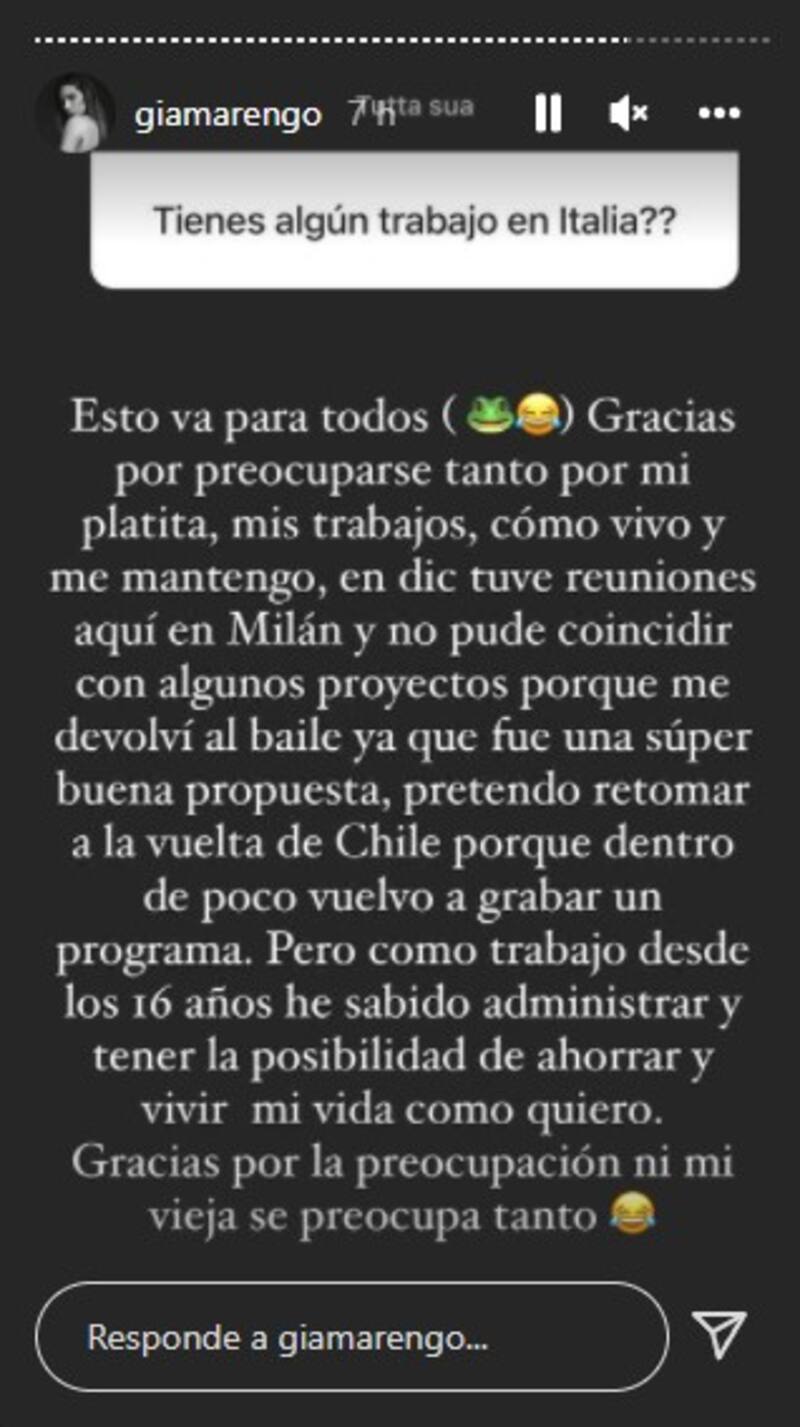Unmute the story sound
Viewport: 800px width, 1427px height.
[x=628, y=114]
